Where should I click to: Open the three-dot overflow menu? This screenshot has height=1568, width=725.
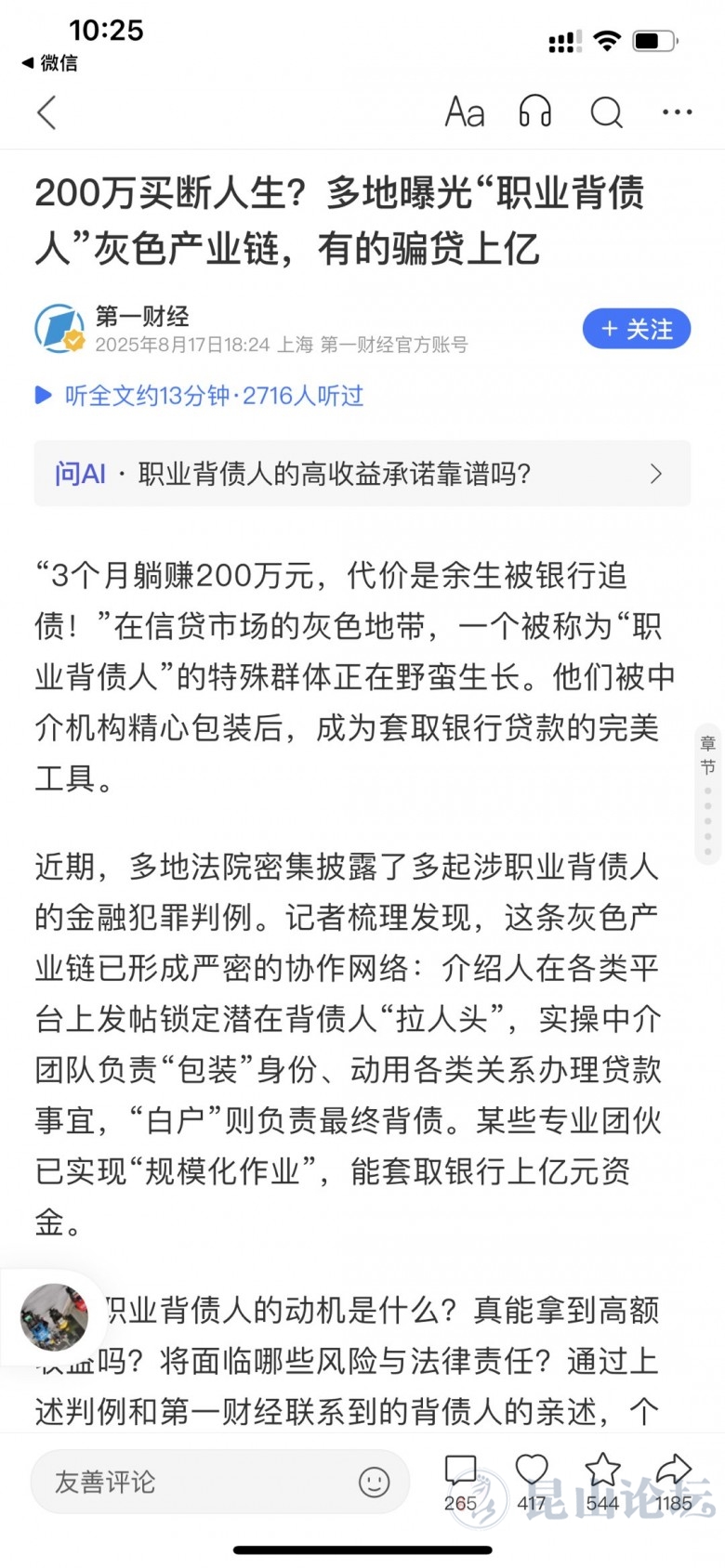[x=677, y=112]
